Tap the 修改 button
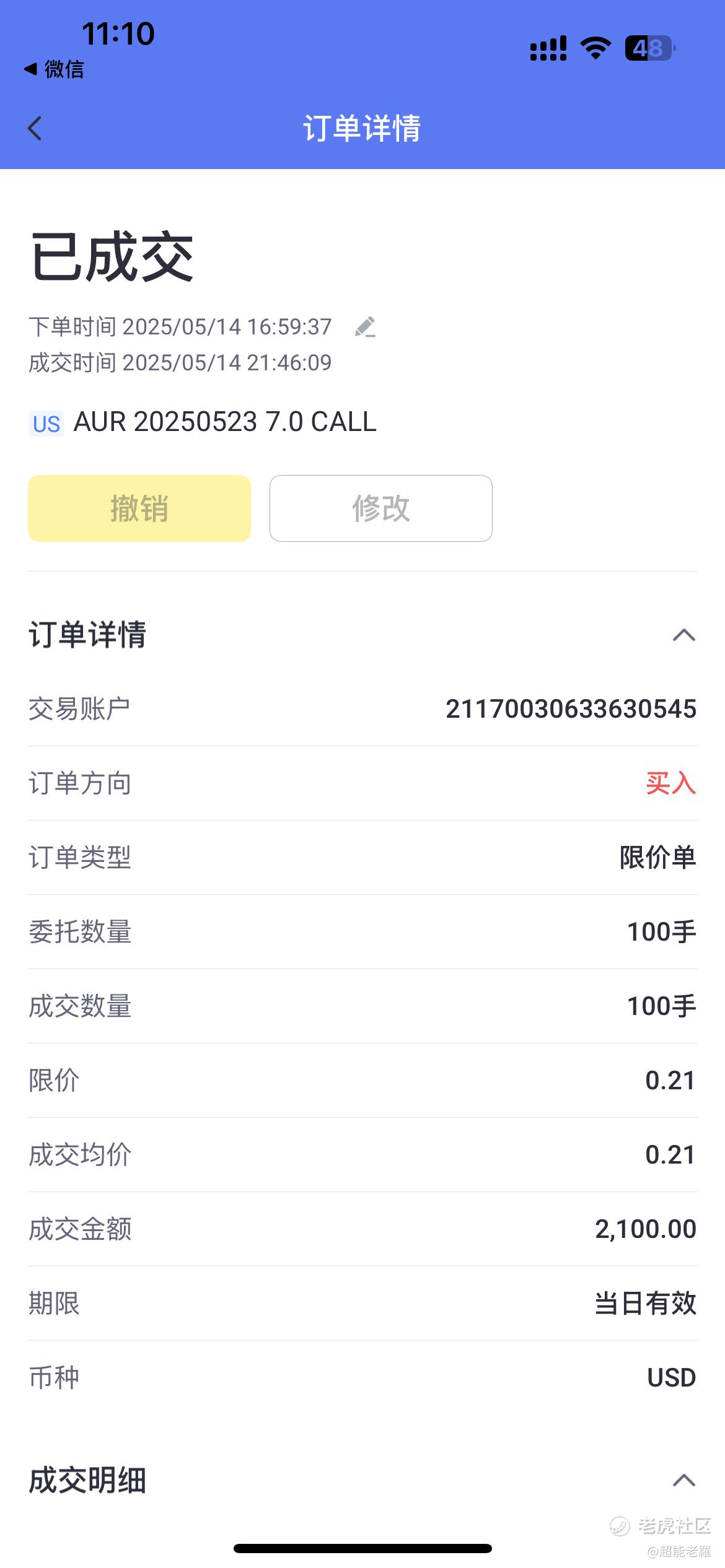Image resolution: width=725 pixels, height=1568 pixels. coord(380,508)
